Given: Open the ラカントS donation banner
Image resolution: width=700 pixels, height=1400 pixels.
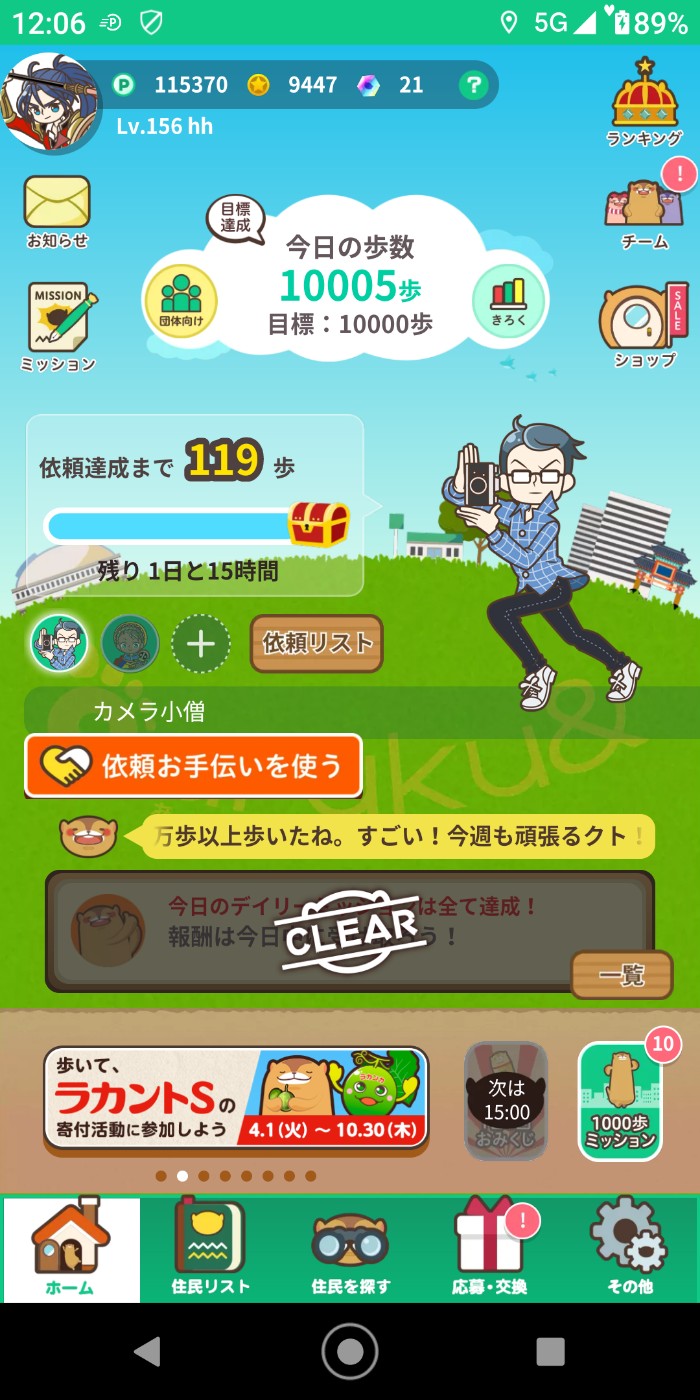Looking at the screenshot, I should tap(236, 1097).
